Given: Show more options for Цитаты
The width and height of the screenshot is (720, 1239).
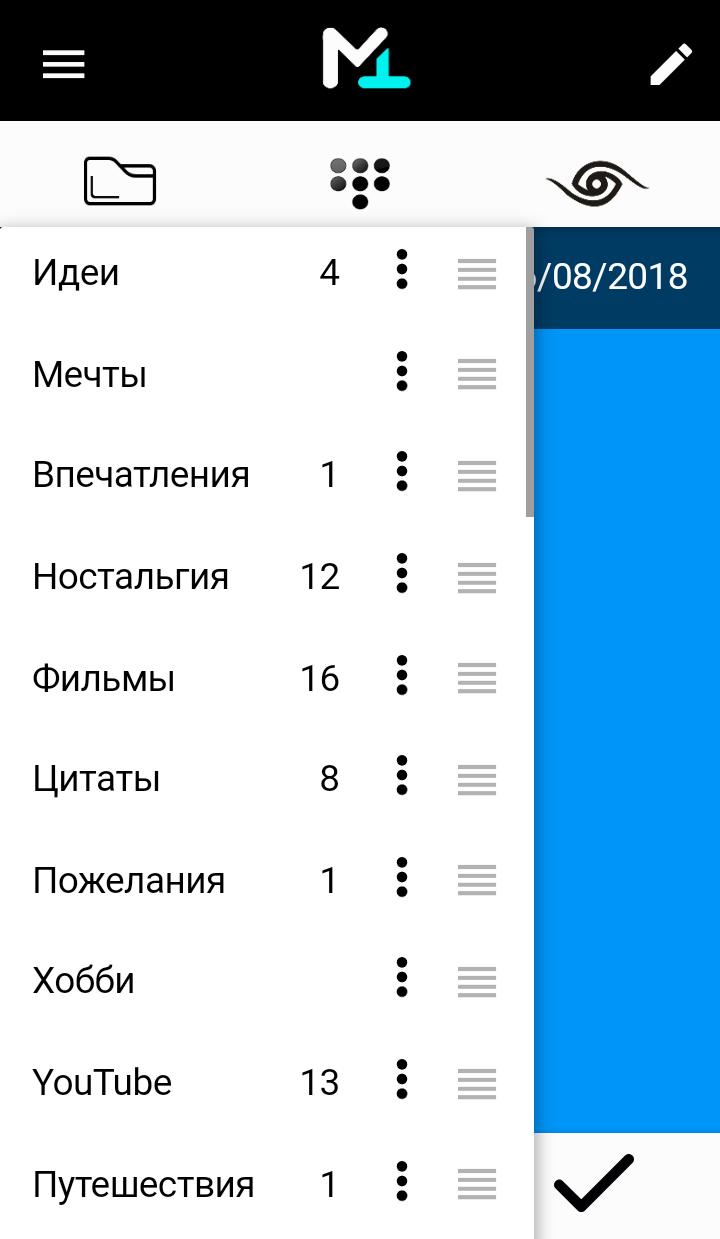Looking at the screenshot, I should pos(402,776).
